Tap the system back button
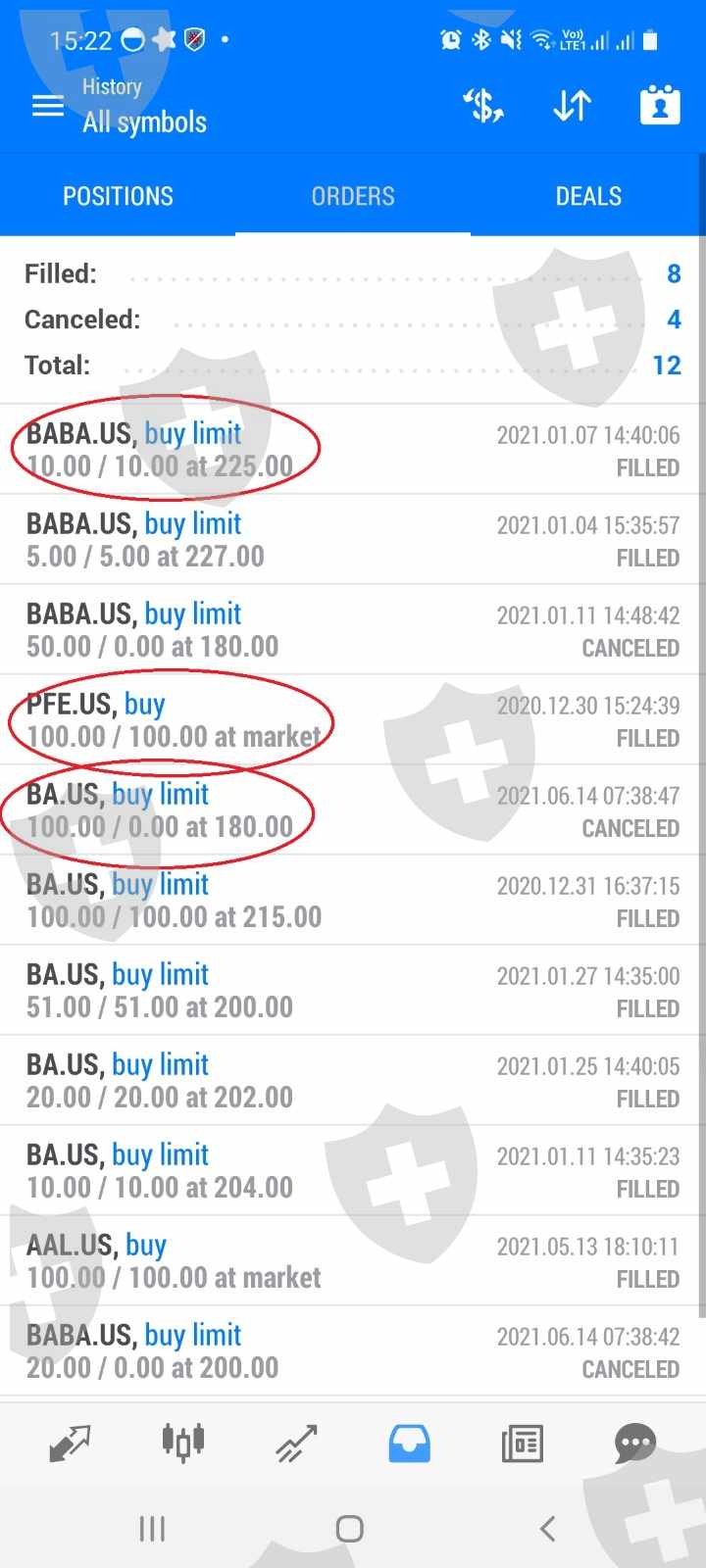 548,1528
